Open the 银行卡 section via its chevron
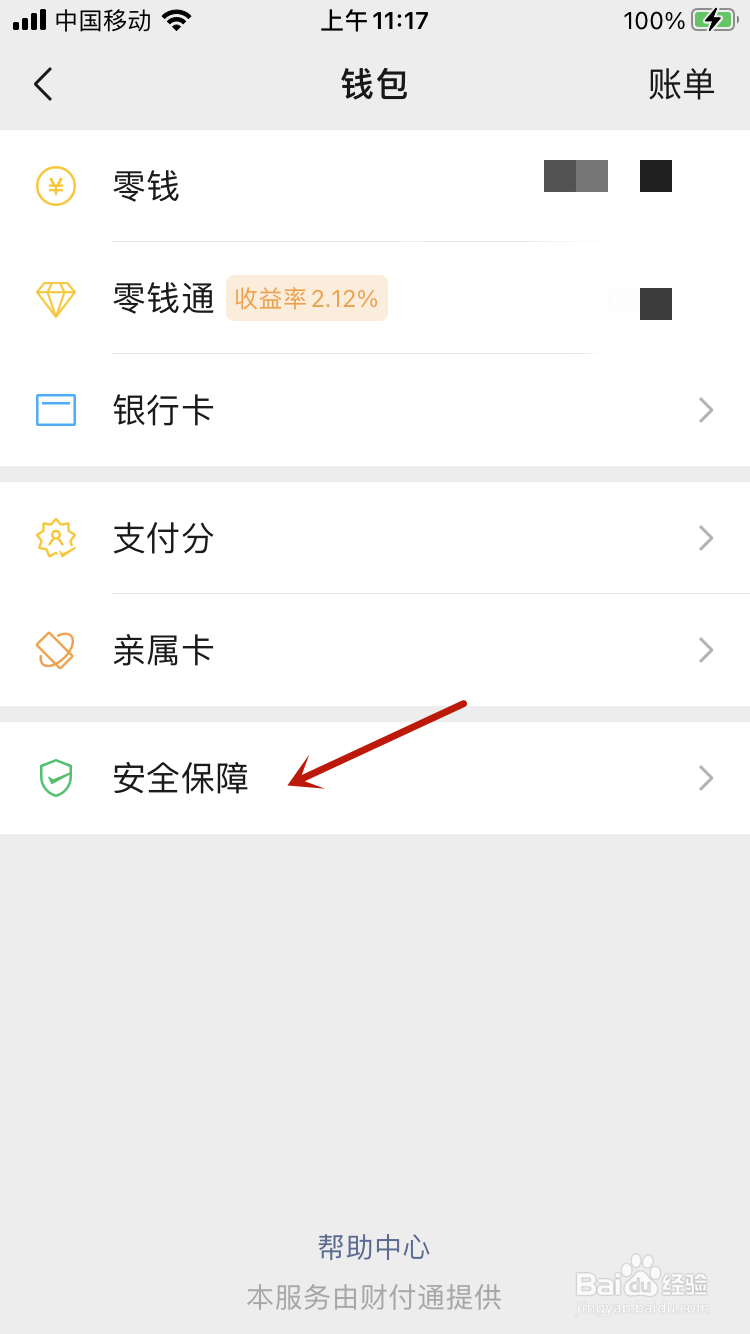This screenshot has height=1334, width=750. [x=706, y=409]
